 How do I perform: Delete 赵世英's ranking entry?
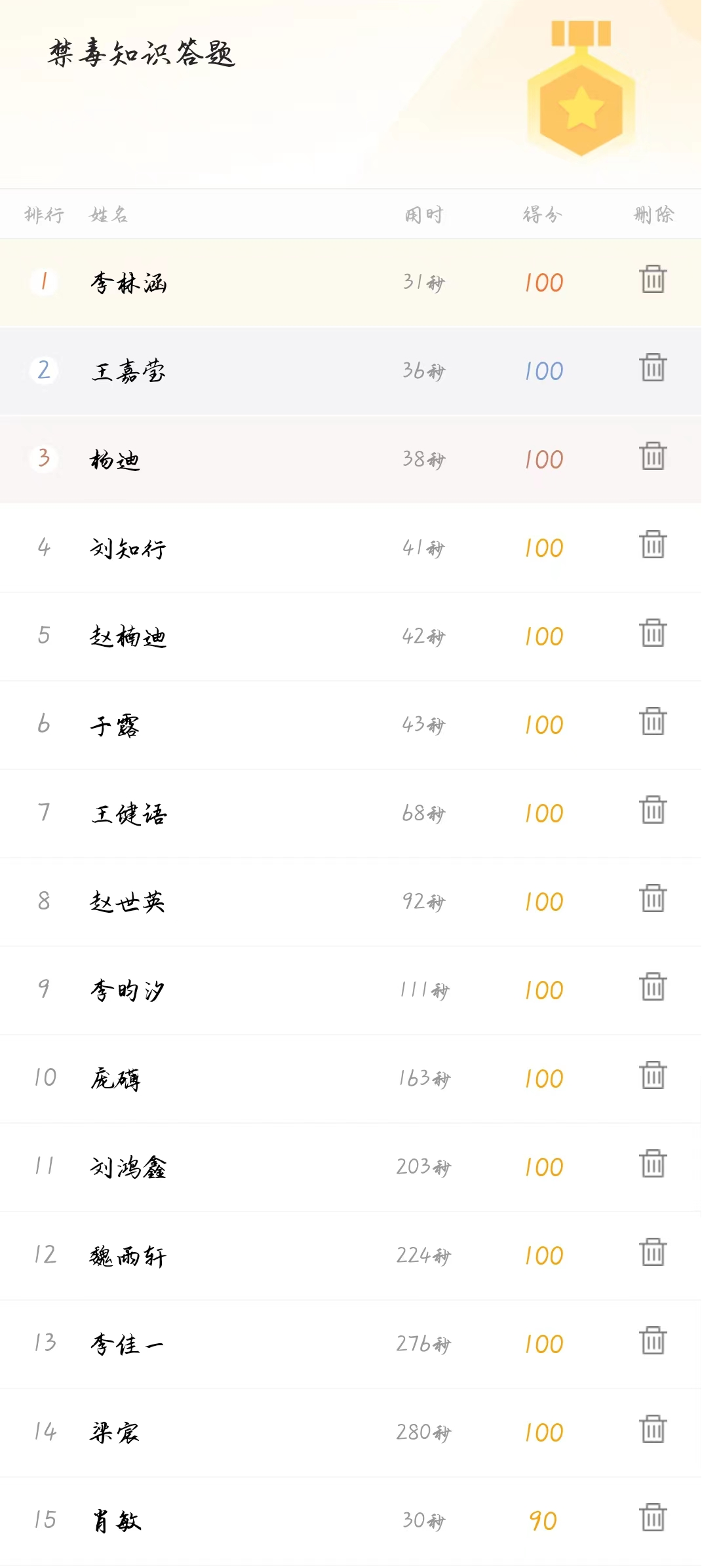click(x=653, y=899)
